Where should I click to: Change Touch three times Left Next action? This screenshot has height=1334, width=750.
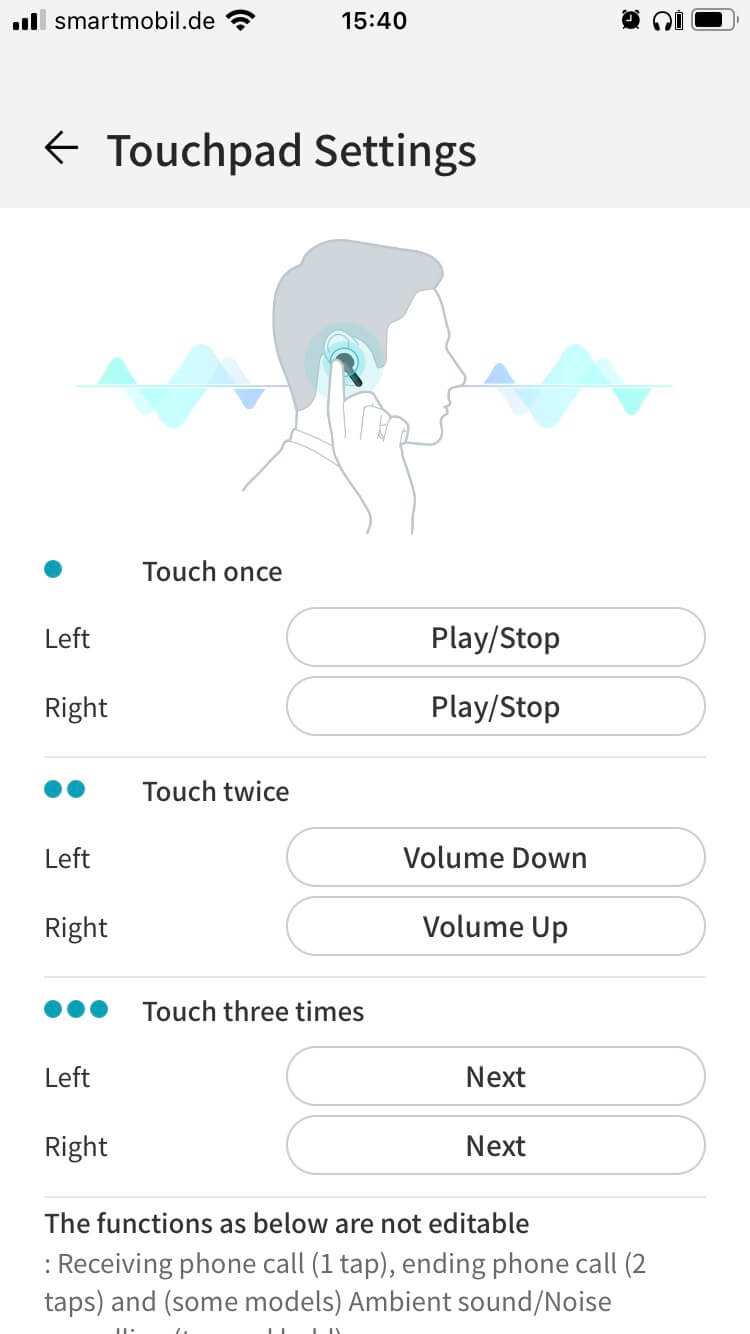pyautogui.click(x=495, y=1076)
